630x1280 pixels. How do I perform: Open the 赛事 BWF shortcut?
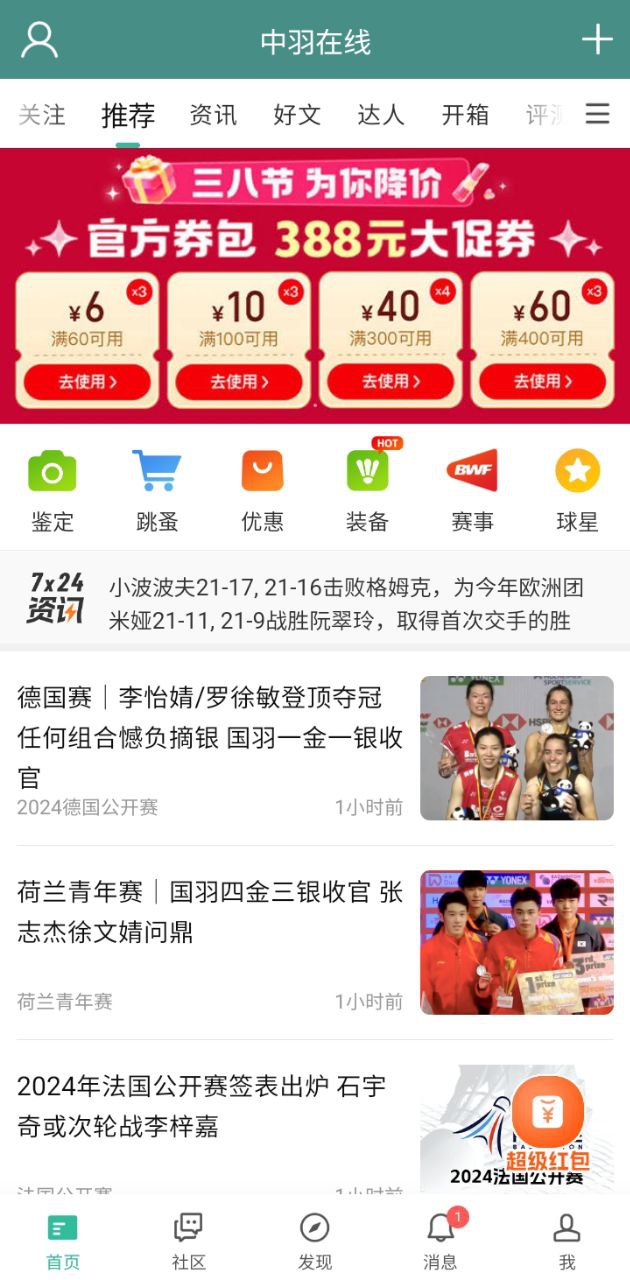472,489
